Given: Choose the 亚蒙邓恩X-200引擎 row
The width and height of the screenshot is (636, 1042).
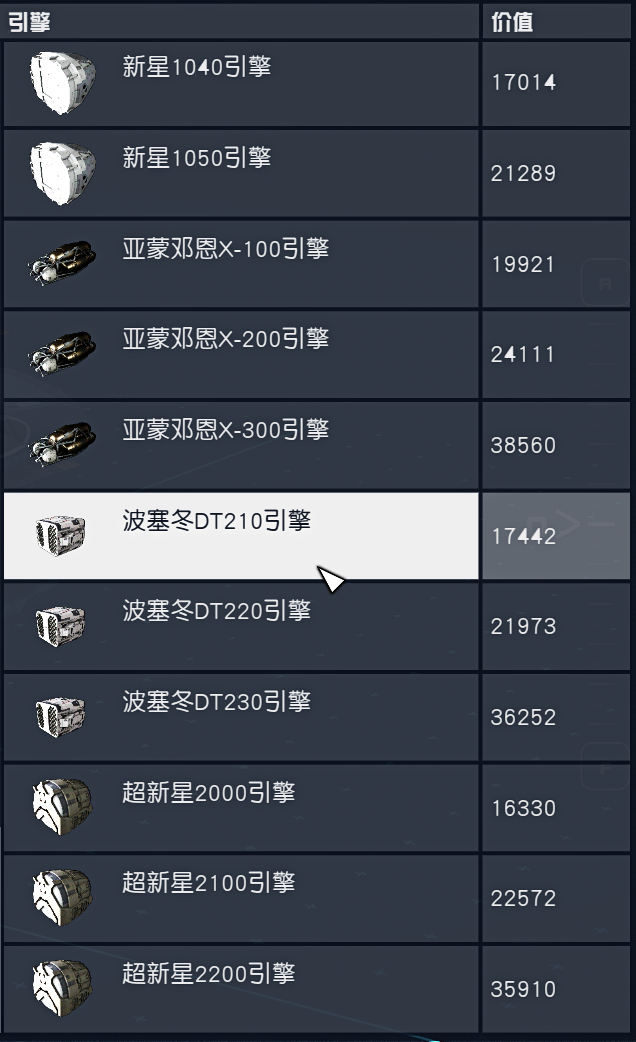Looking at the screenshot, I should pos(240,355).
